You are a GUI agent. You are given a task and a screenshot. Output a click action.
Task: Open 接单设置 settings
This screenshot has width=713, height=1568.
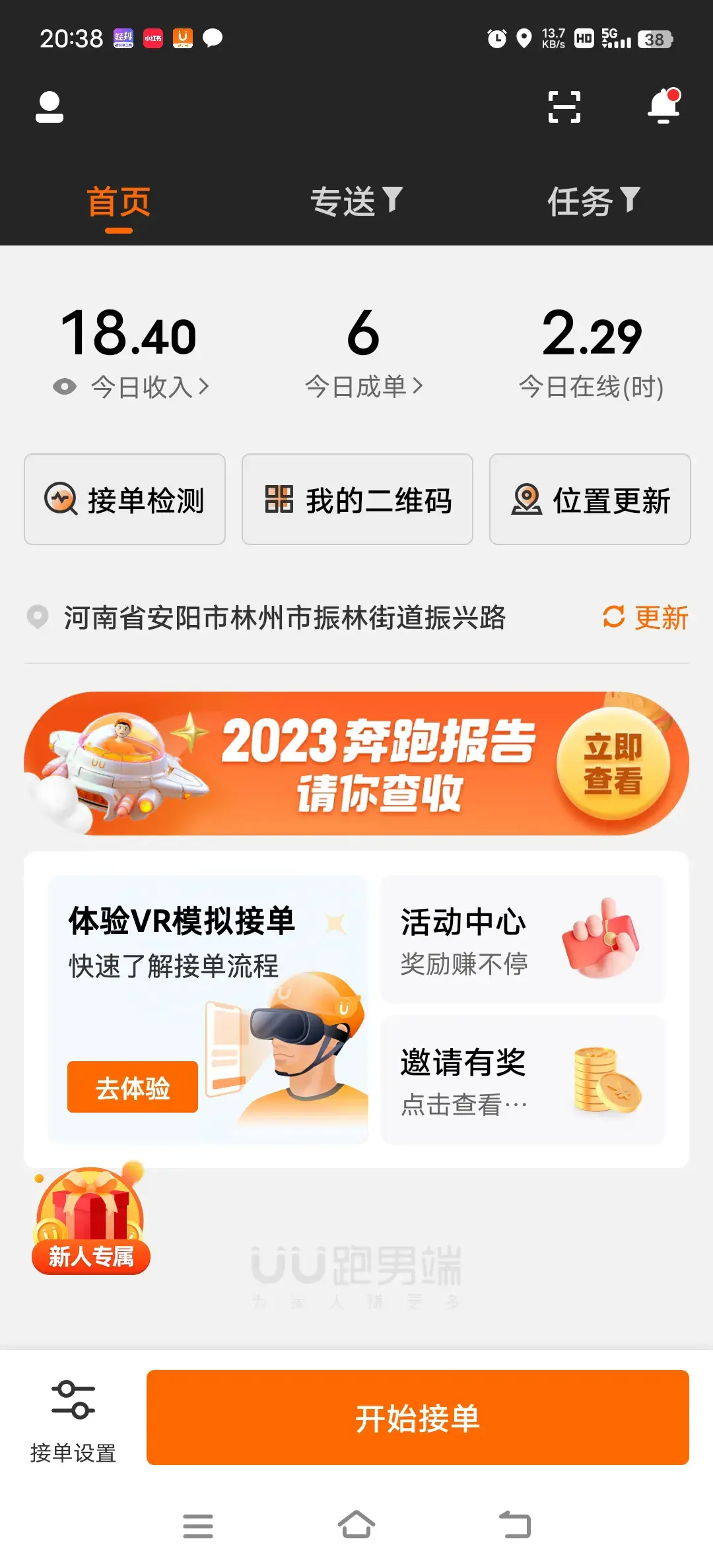pyautogui.click(x=73, y=1420)
